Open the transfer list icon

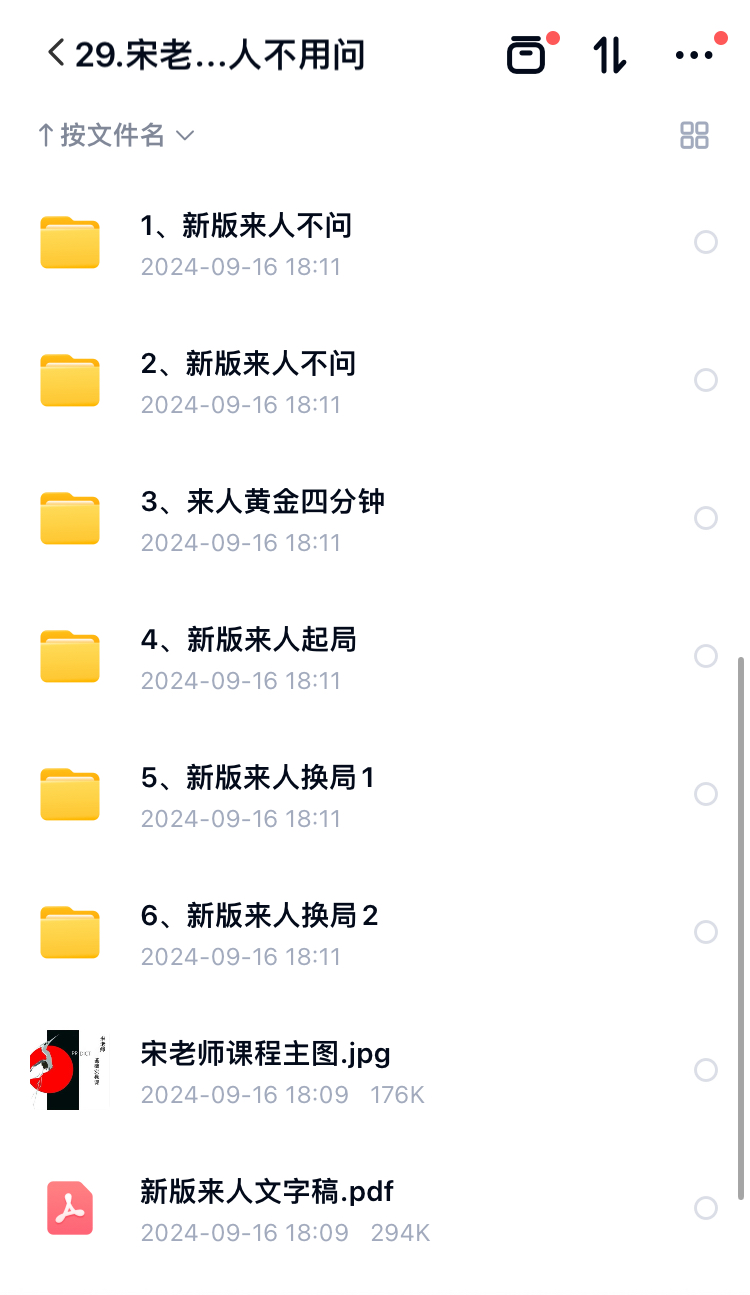click(x=528, y=54)
